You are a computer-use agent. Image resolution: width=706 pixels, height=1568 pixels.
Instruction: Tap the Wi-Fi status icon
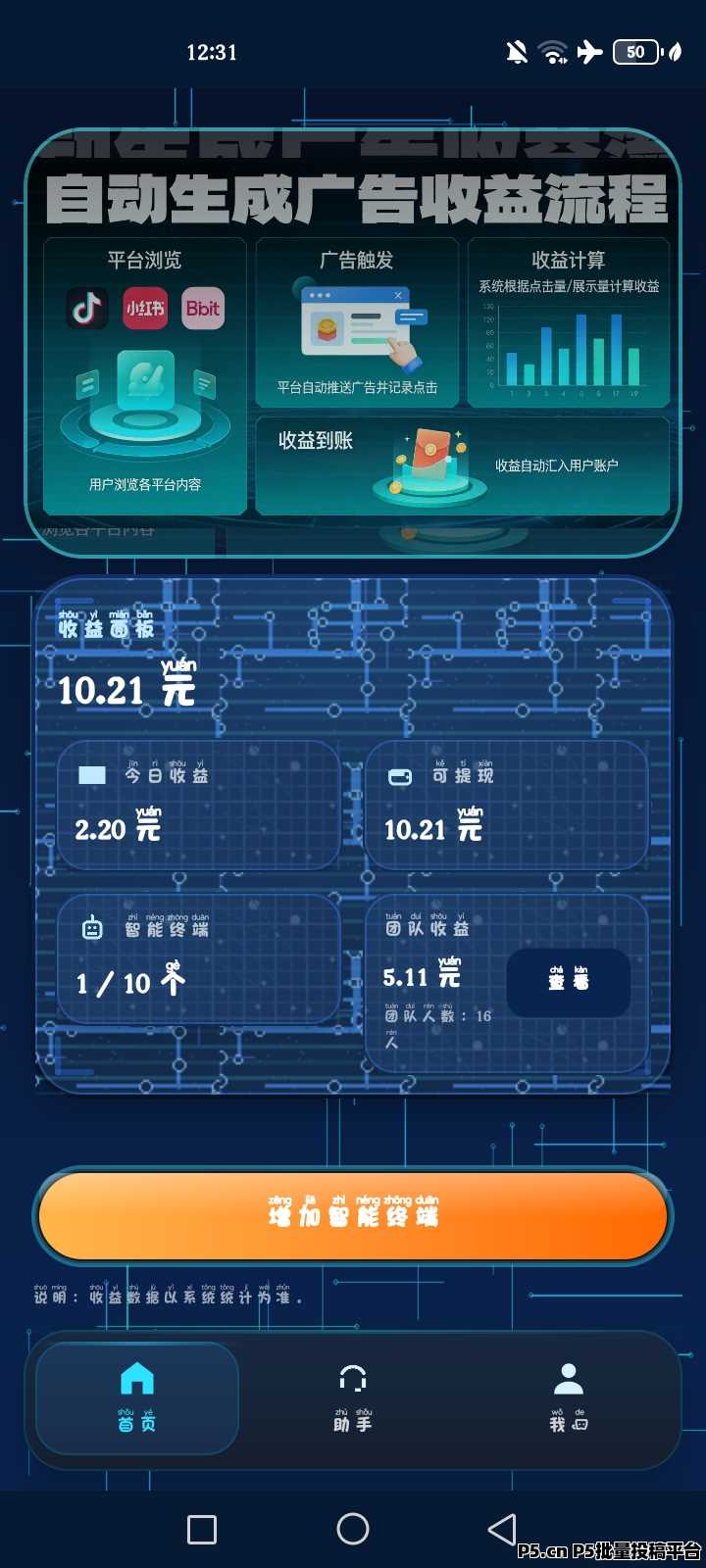pyautogui.click(x=550, y=52)
